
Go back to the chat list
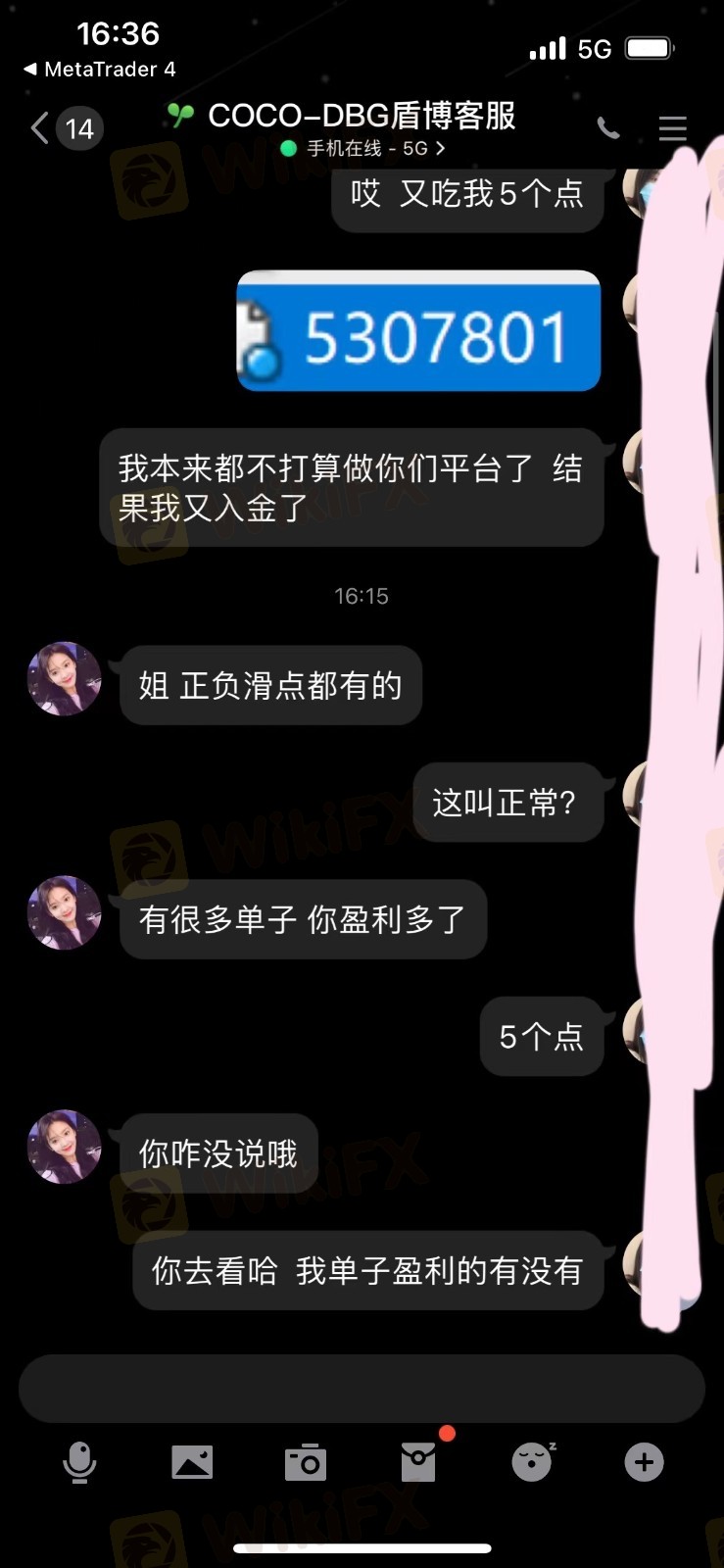(x=41, y=128)
